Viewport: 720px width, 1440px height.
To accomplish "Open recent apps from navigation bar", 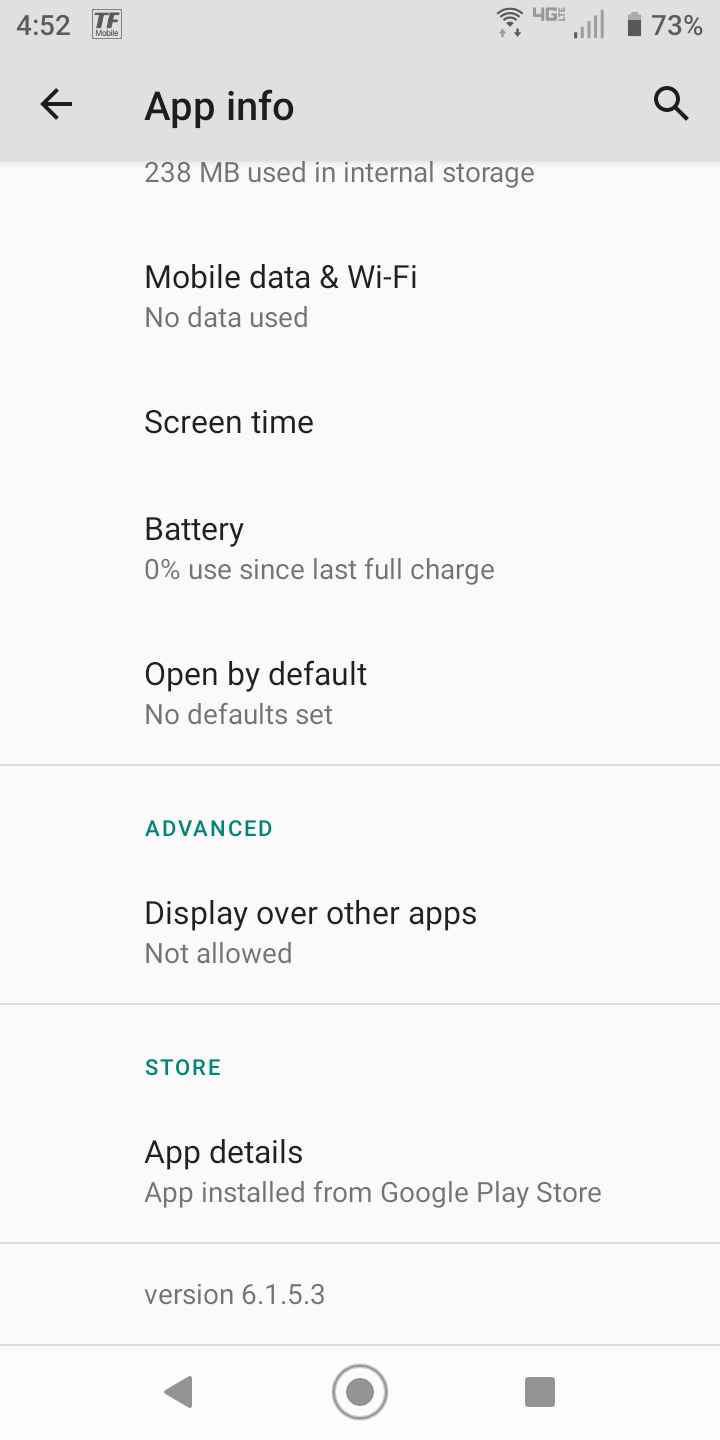I will point(540,1392).
